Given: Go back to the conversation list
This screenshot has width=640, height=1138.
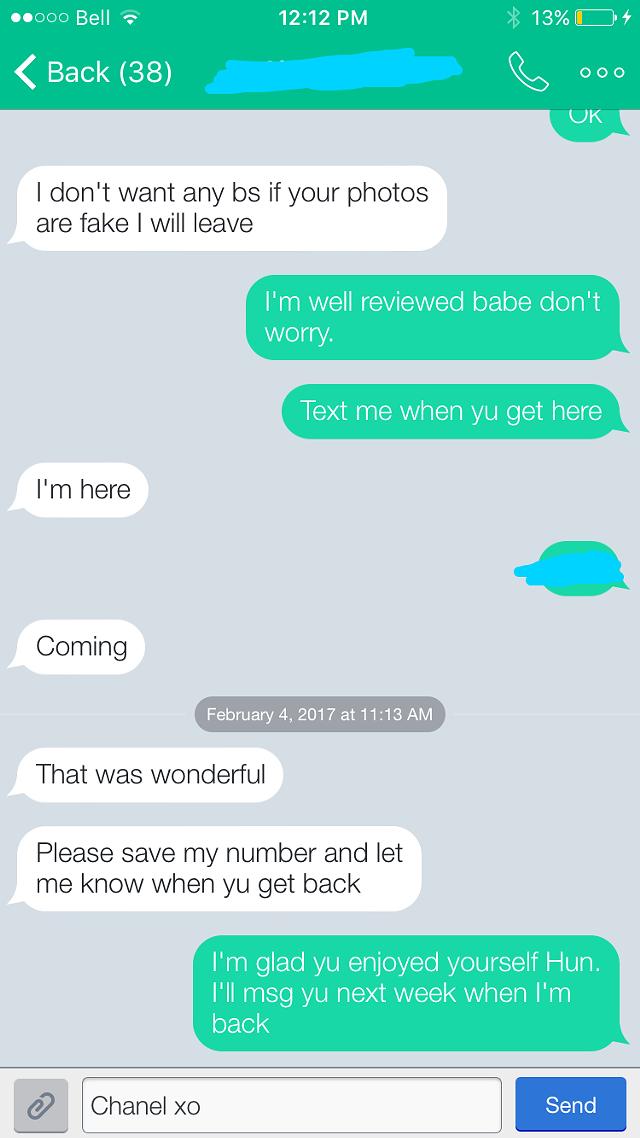Looking at the screenshot, I should (93, 72).
